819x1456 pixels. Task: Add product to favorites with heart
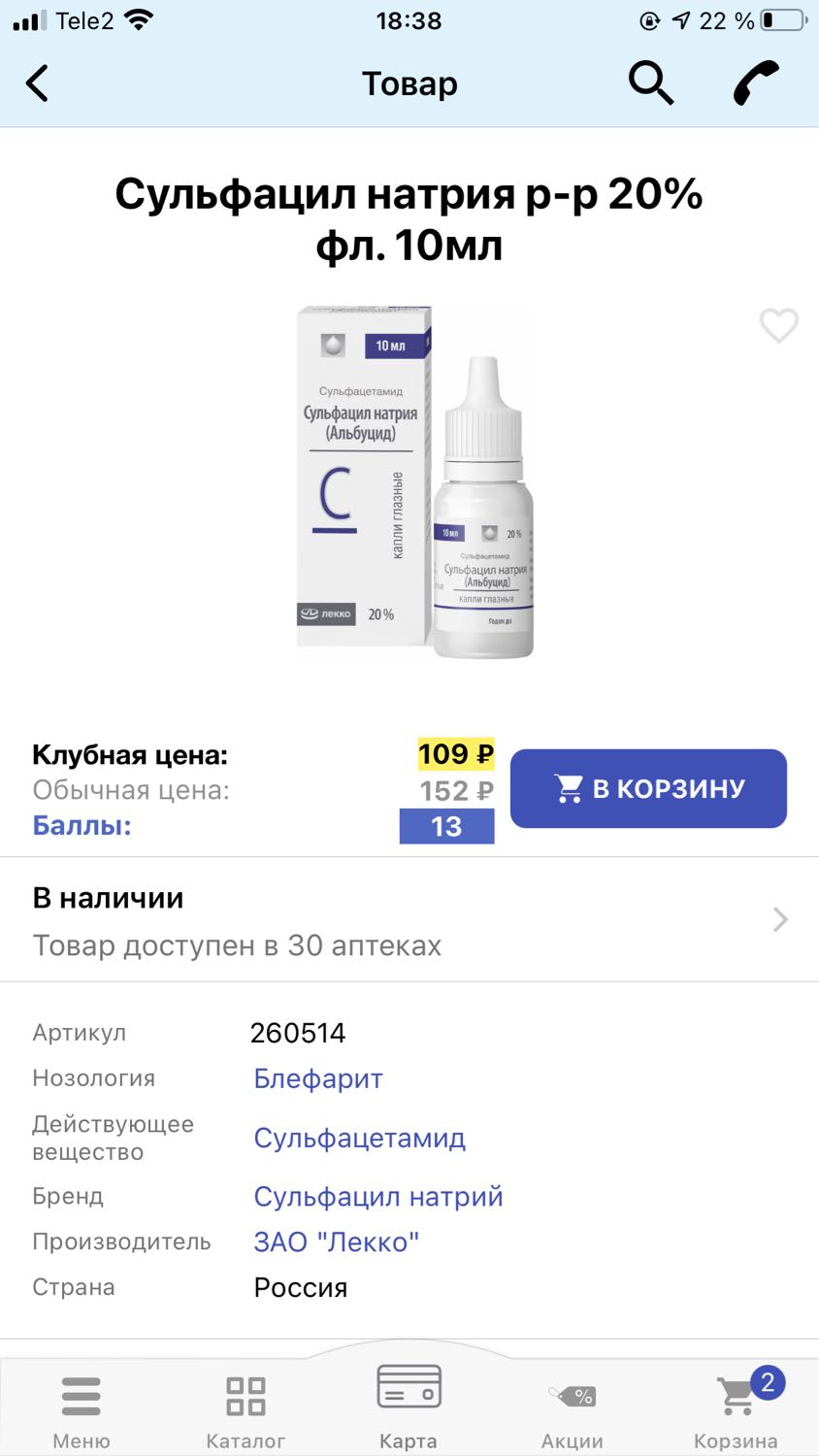click(778, 325)
